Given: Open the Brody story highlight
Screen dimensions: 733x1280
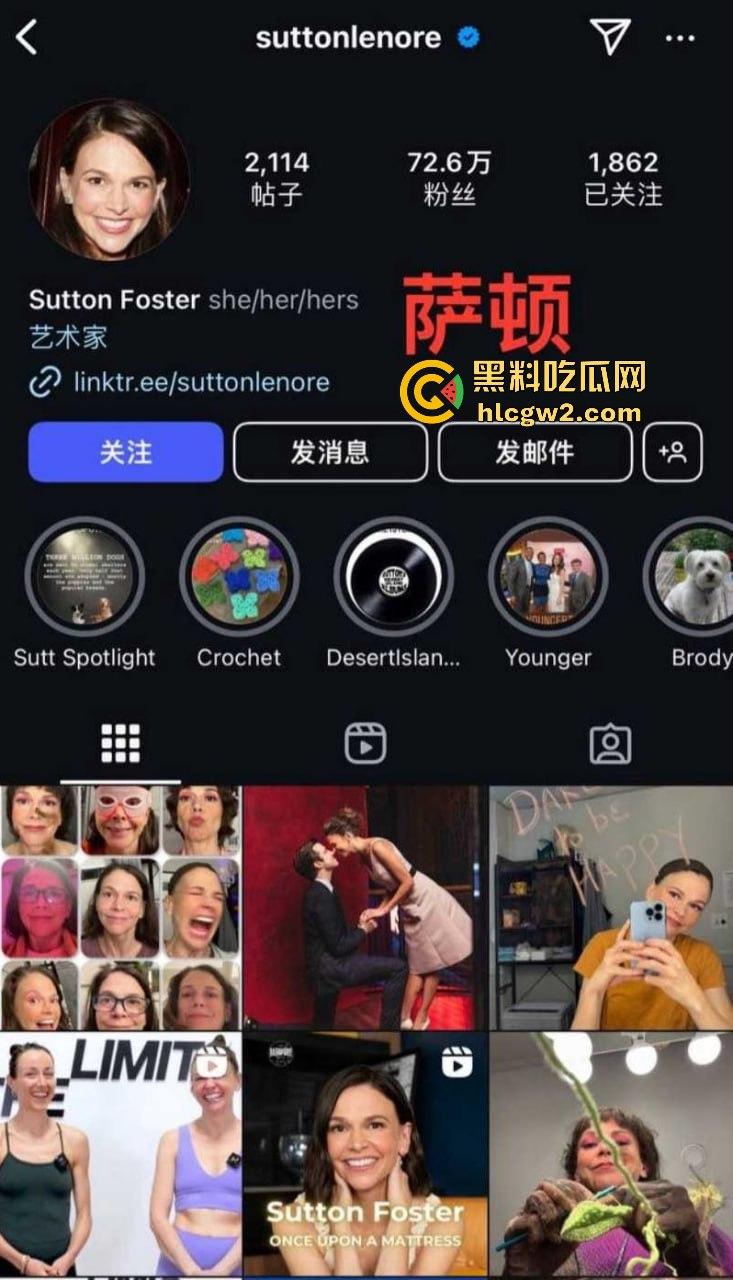Looking at the screenshot, I should click(695, 577).
